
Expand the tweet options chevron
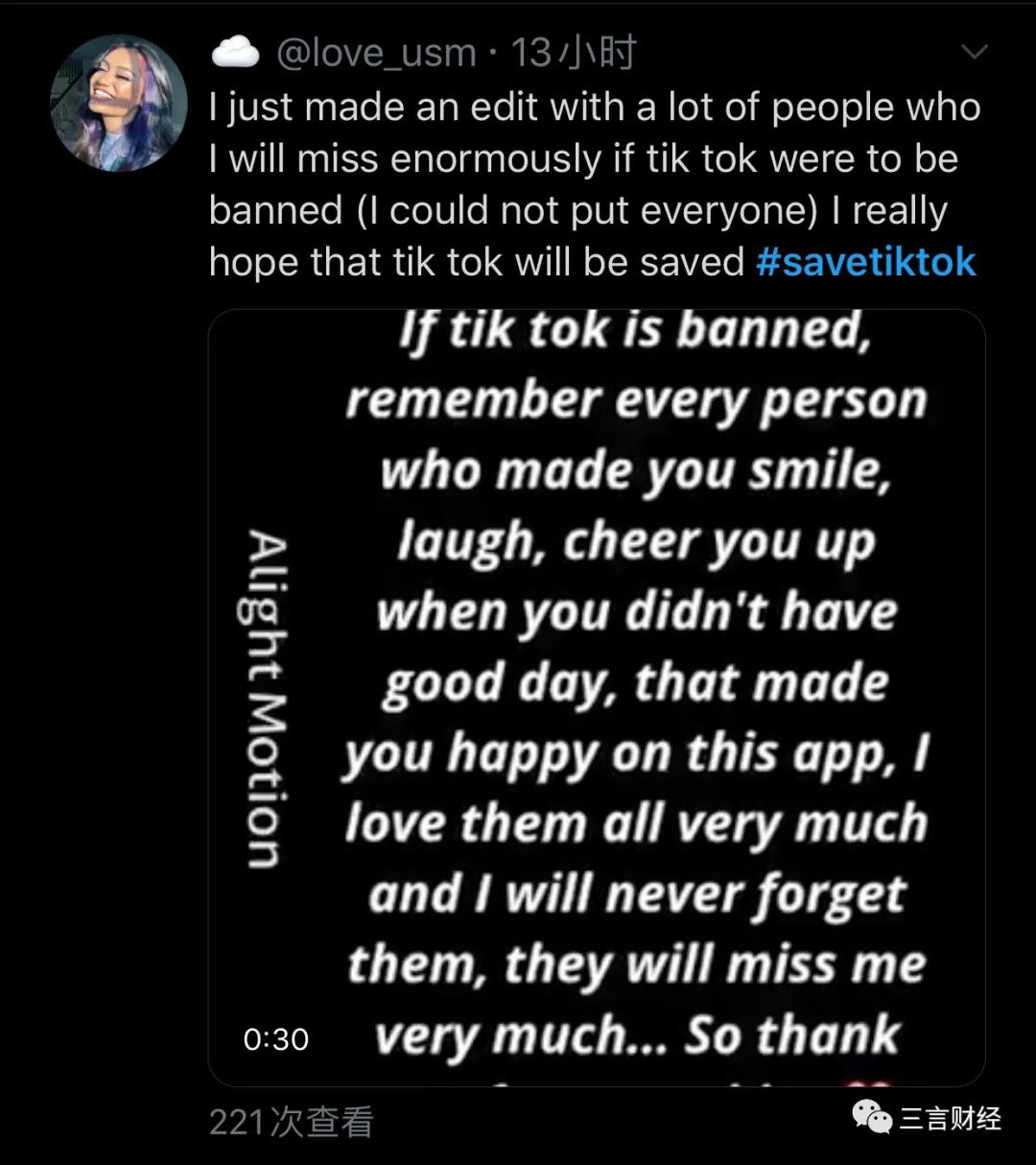[974, 52]
